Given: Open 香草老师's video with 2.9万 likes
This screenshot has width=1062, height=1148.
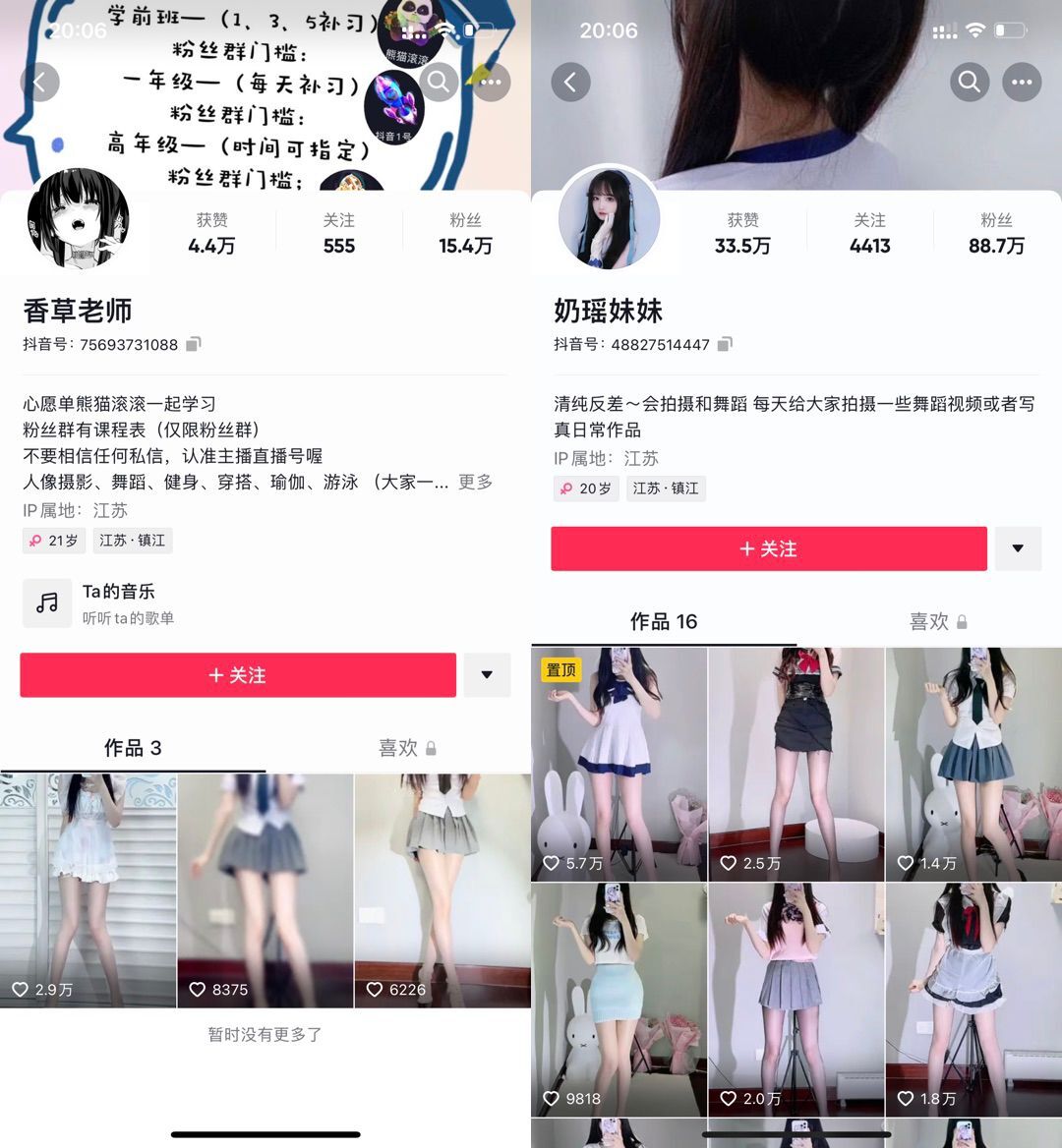Looking at the screenshot, I should [x=88, y=890].
